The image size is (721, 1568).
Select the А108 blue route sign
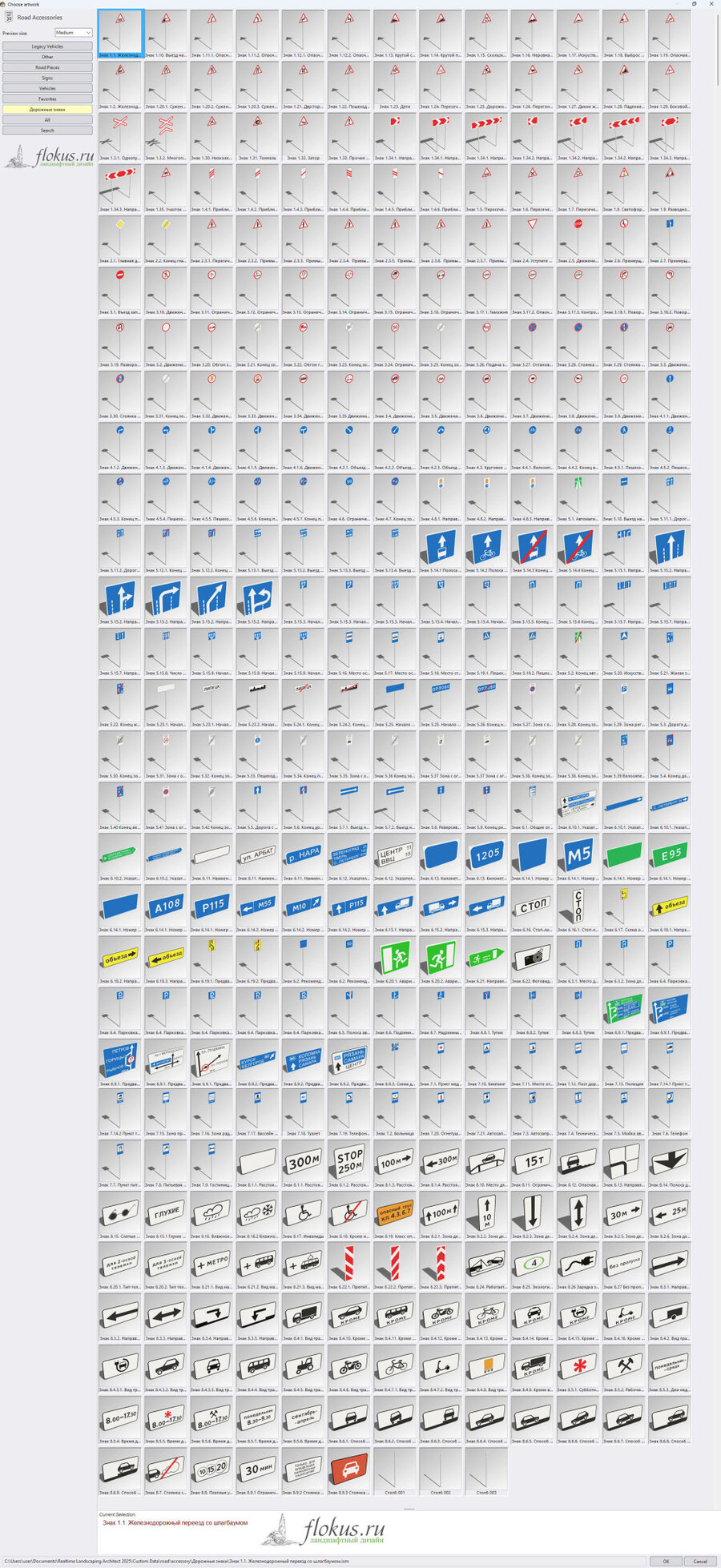(x=166, y=909)
